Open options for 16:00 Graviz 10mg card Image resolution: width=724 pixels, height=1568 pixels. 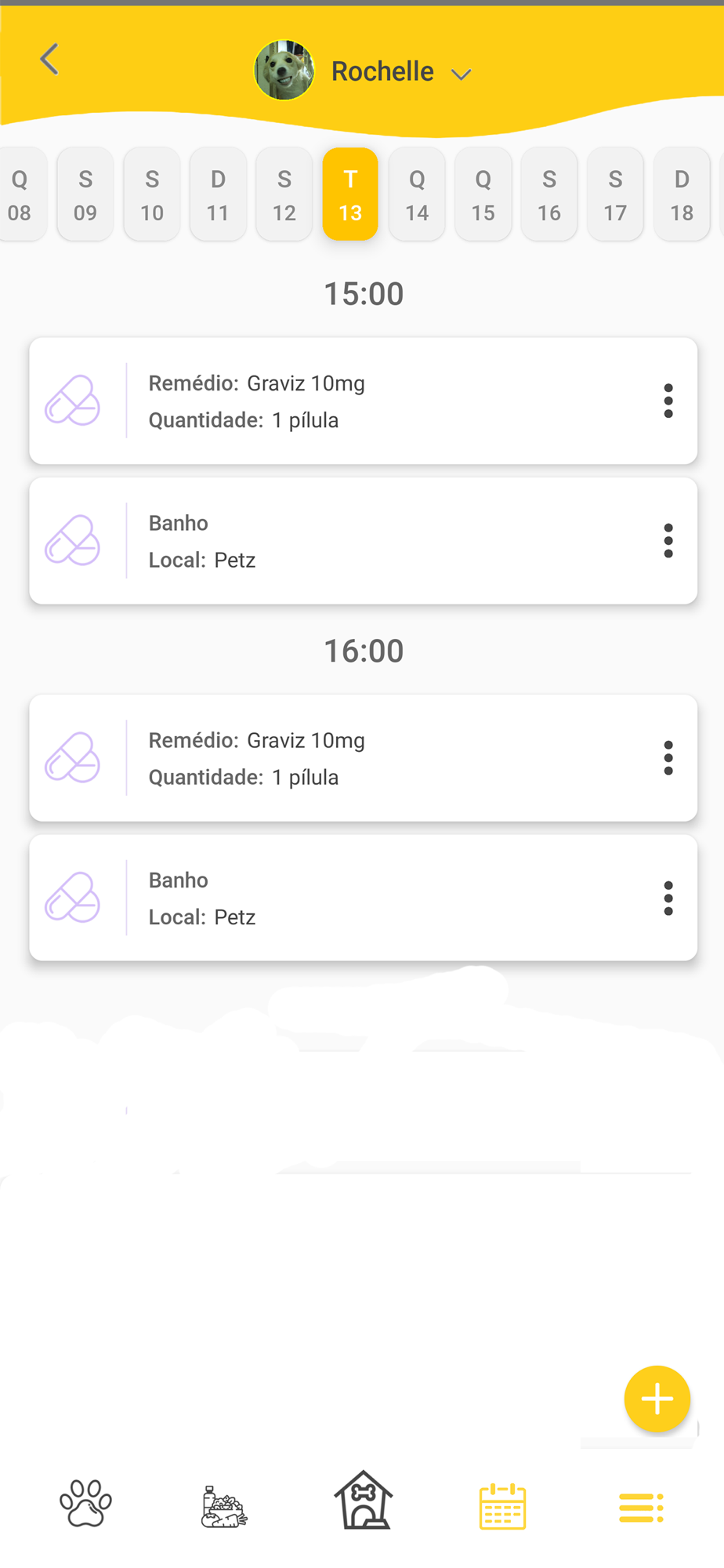coord(668,758)
